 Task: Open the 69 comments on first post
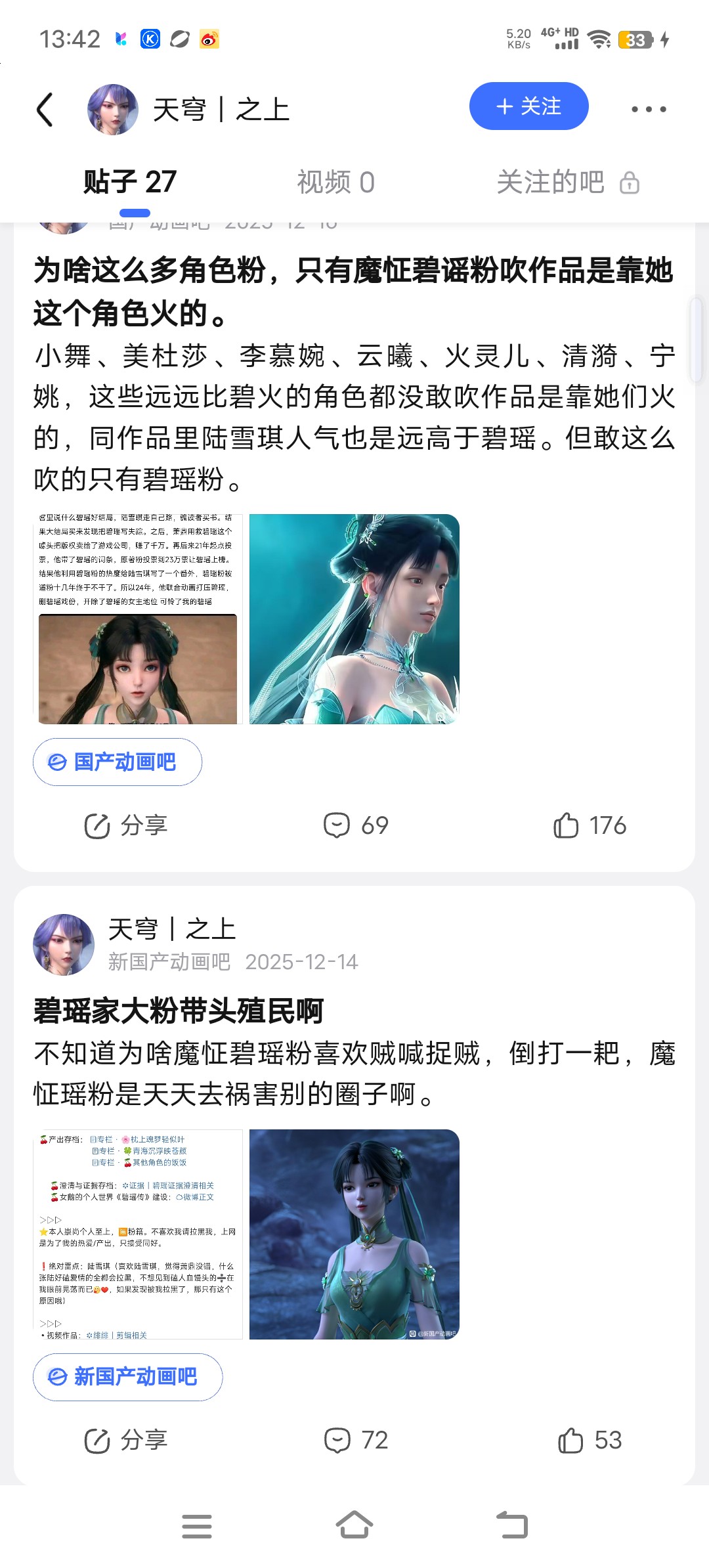click(356, 825)
